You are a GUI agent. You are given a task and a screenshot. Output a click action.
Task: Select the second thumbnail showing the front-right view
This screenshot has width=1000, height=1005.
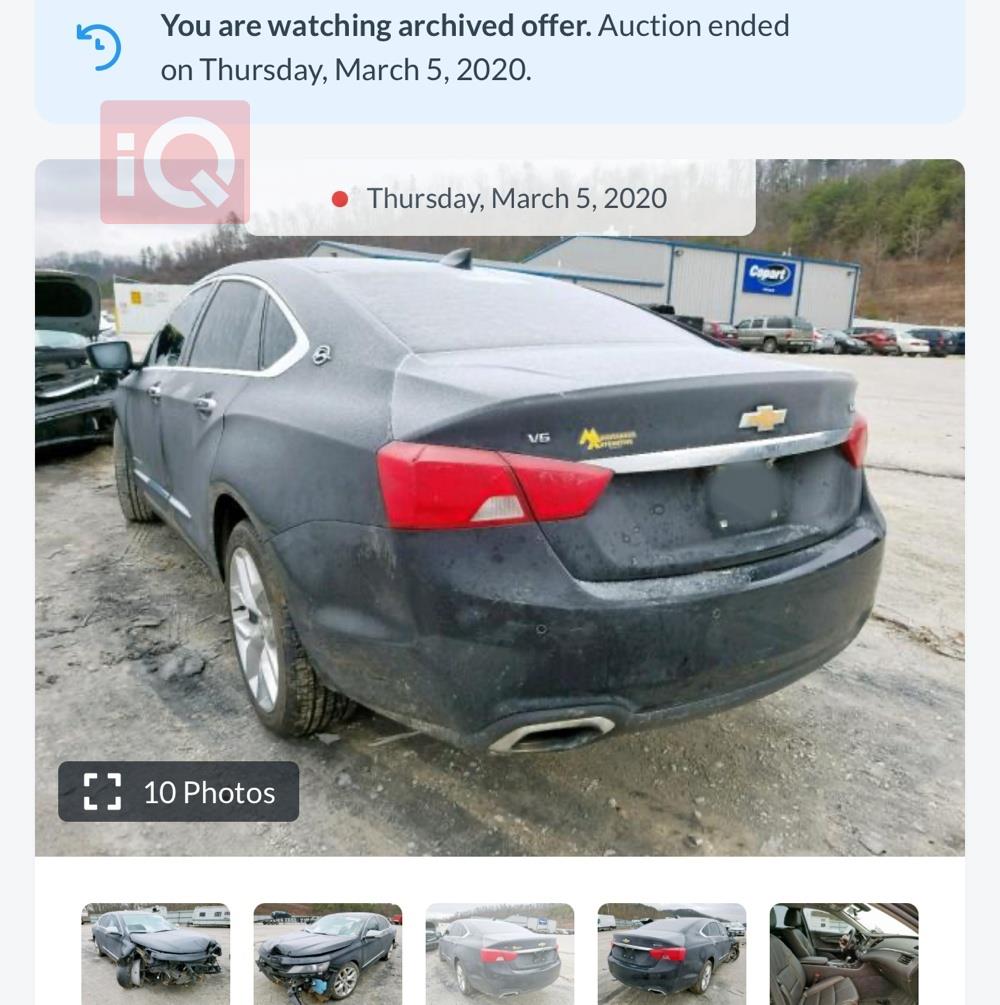(327, 953)
